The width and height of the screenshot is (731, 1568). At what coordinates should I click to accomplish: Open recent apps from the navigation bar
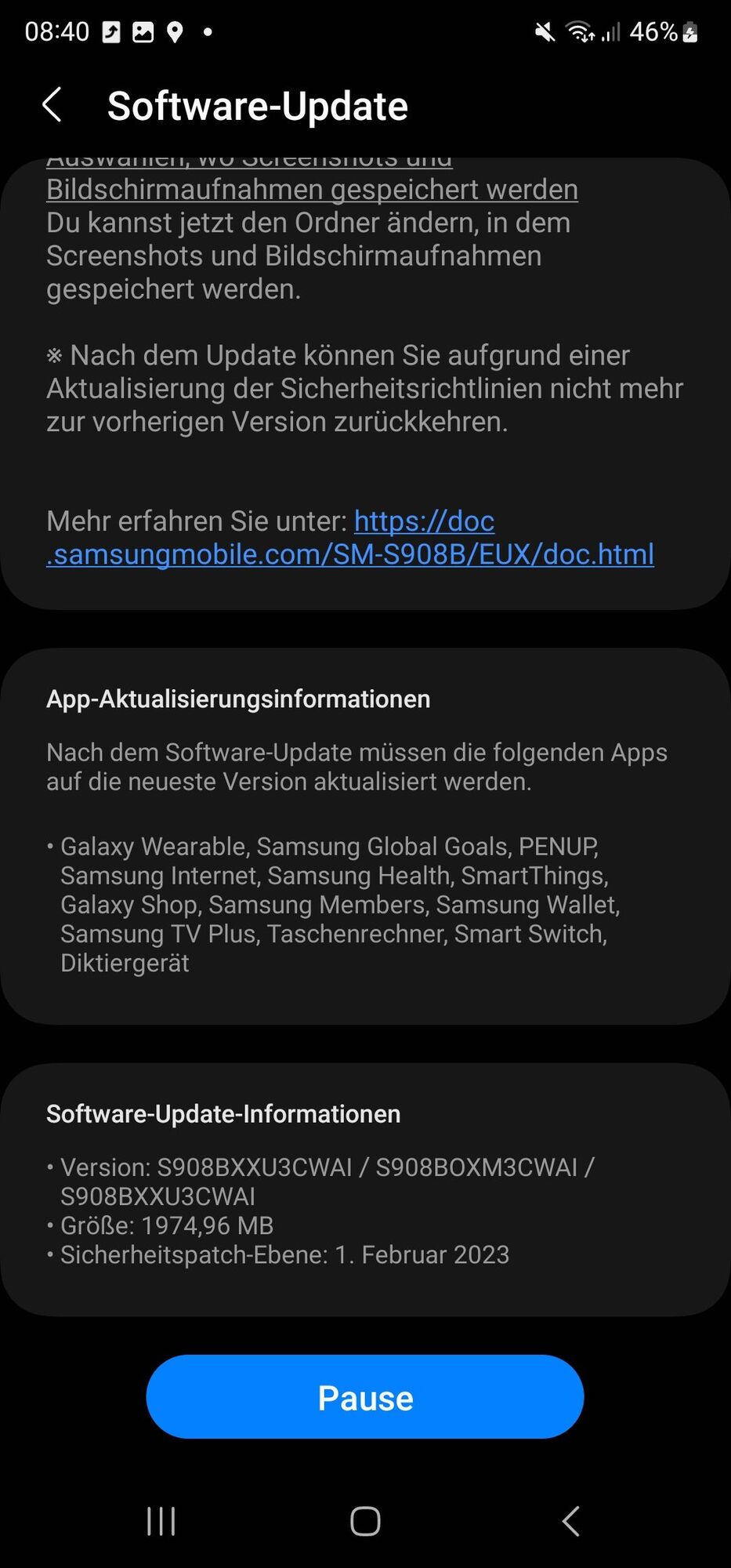[161, 1521]
